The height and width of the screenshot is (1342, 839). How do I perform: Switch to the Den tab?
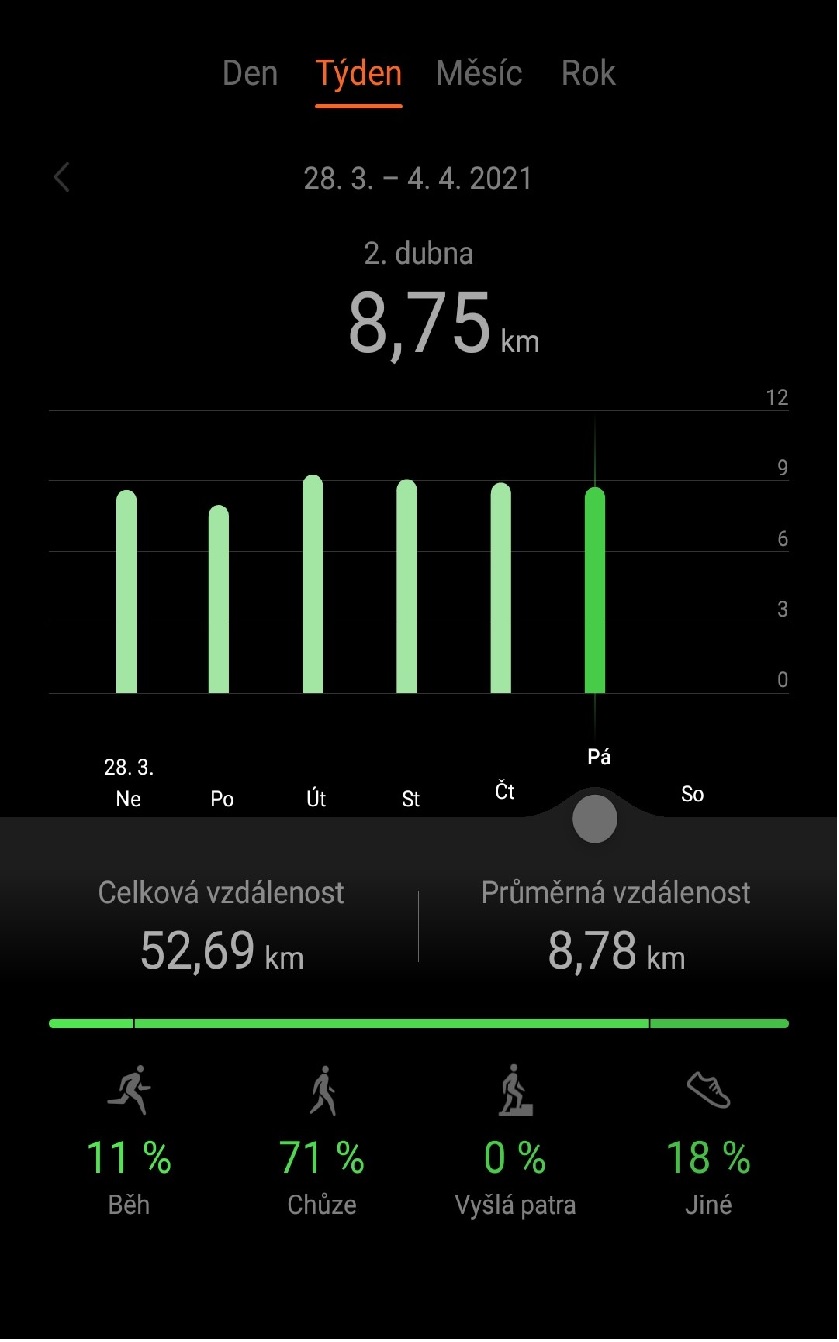pyautogui.click(x=250, y=74)
